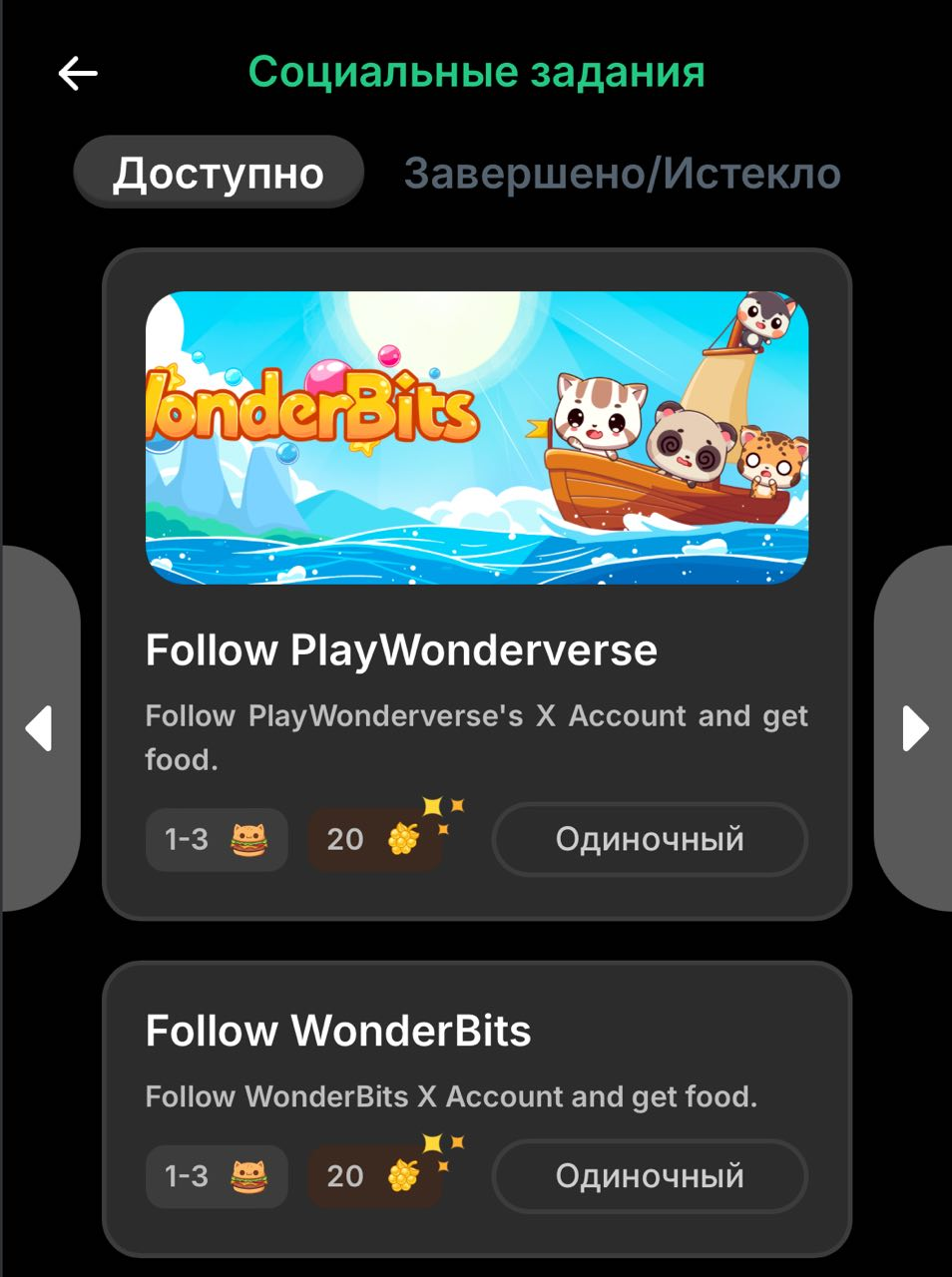Go to previous page with left arrow
Screen dimensions: 952x1277
38,728
